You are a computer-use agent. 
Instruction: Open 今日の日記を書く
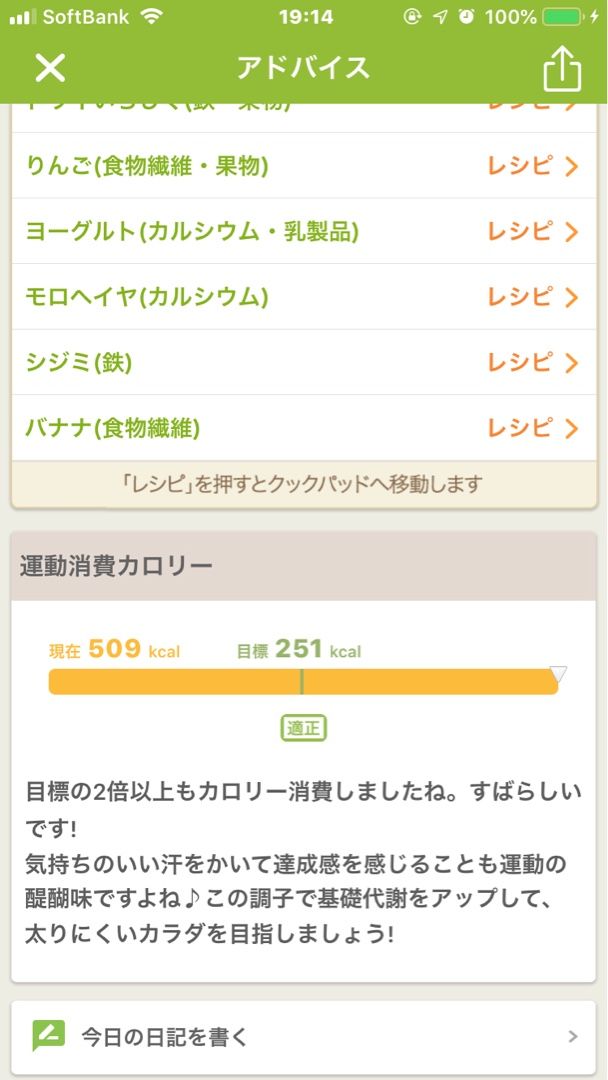(x=304, y=1036)
